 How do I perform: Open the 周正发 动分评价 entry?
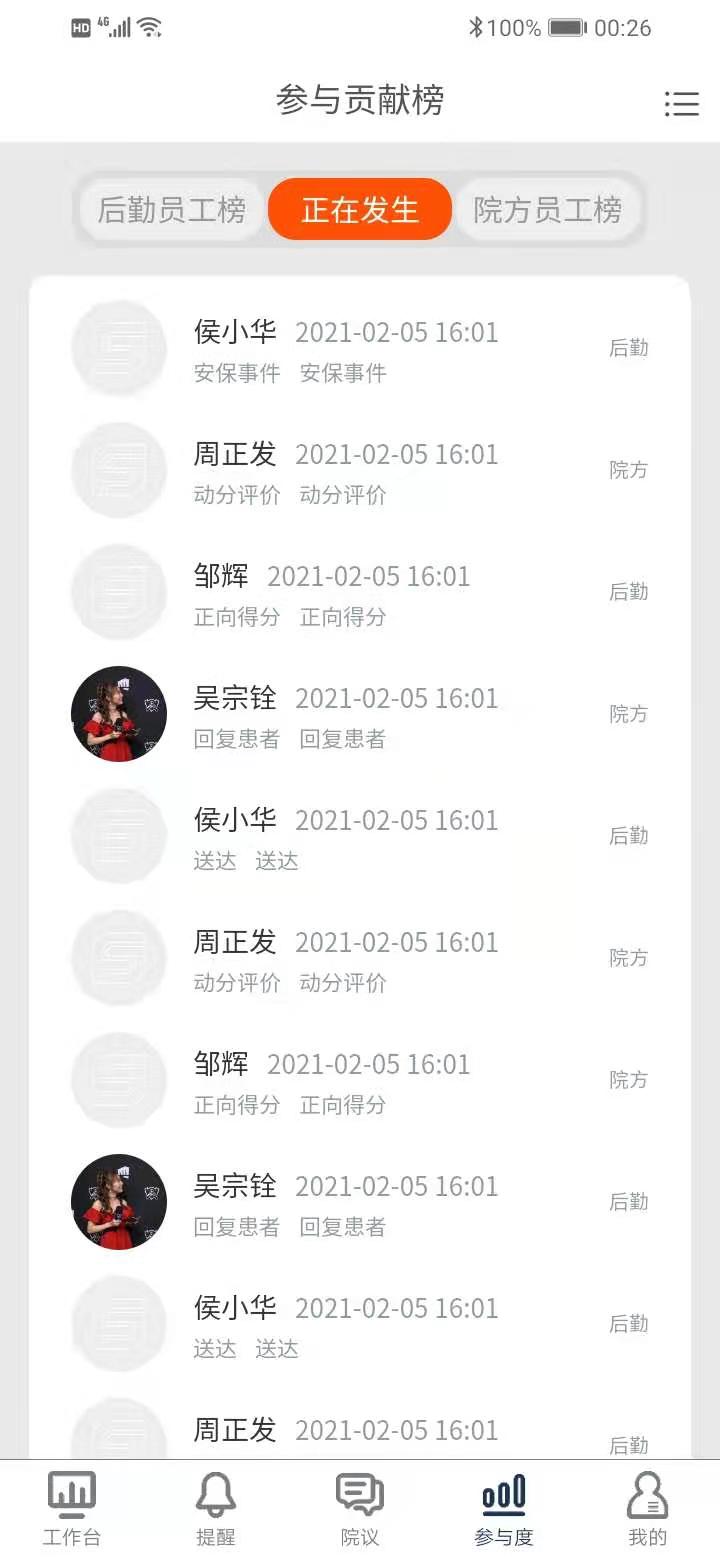coord(236,453)
